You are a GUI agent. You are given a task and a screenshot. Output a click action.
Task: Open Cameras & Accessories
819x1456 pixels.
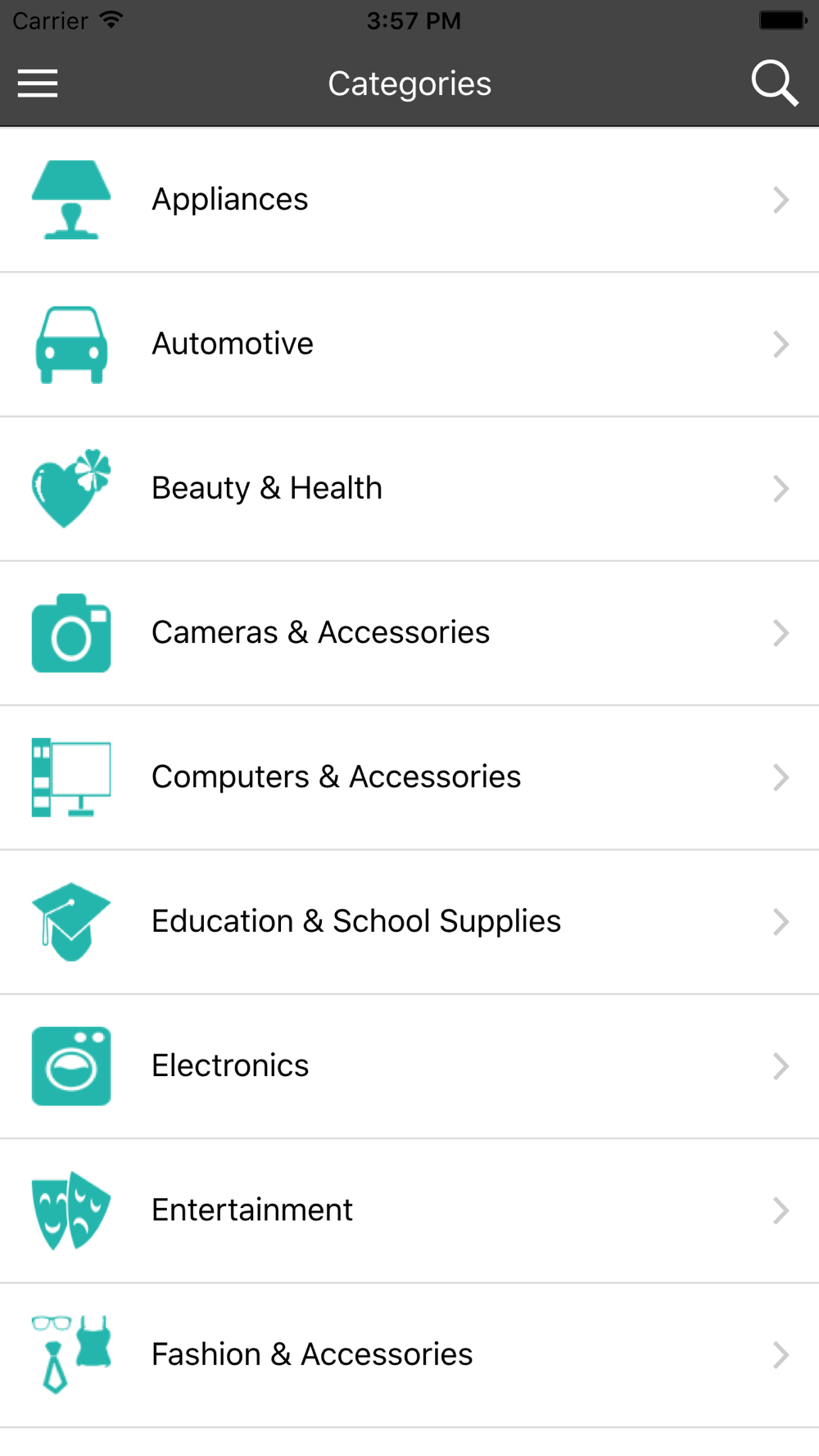[x=409, y=633]
